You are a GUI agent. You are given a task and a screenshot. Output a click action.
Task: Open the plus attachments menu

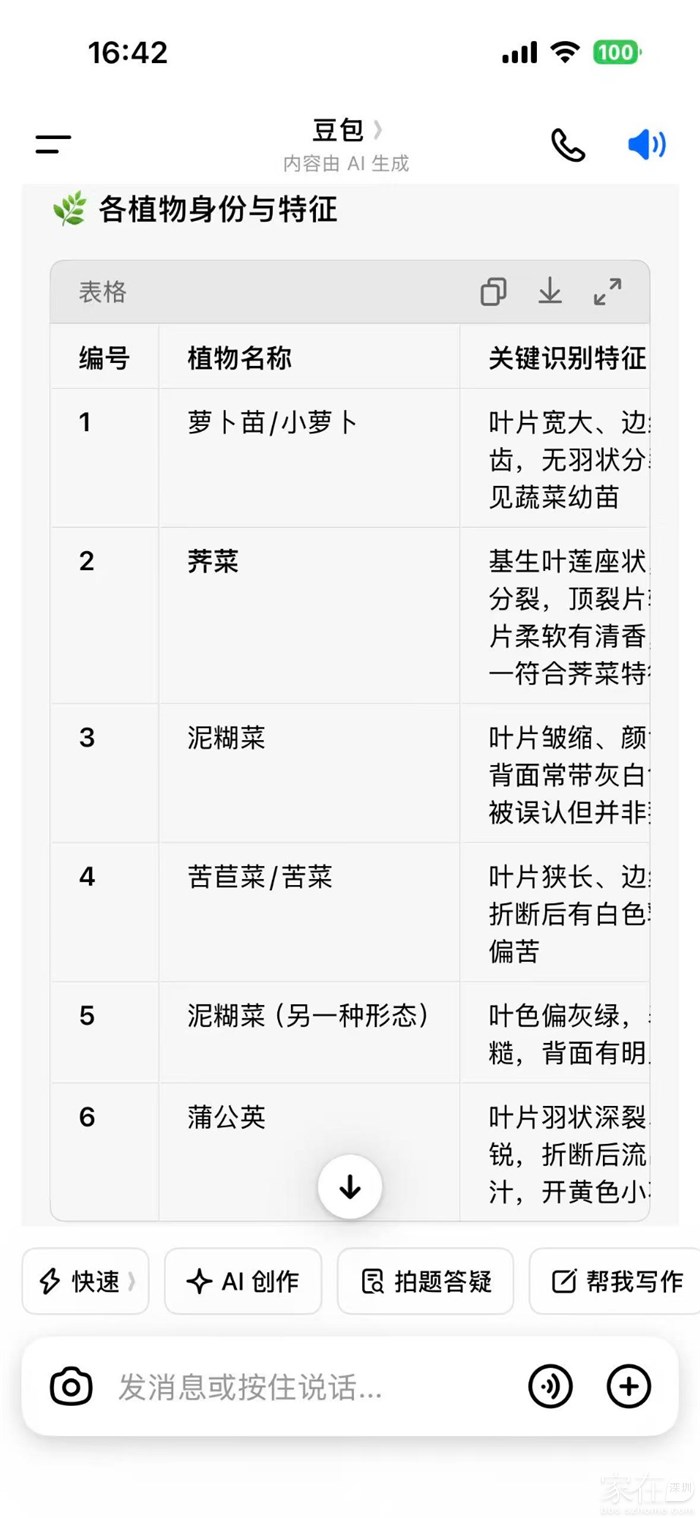coord(628,1387)
